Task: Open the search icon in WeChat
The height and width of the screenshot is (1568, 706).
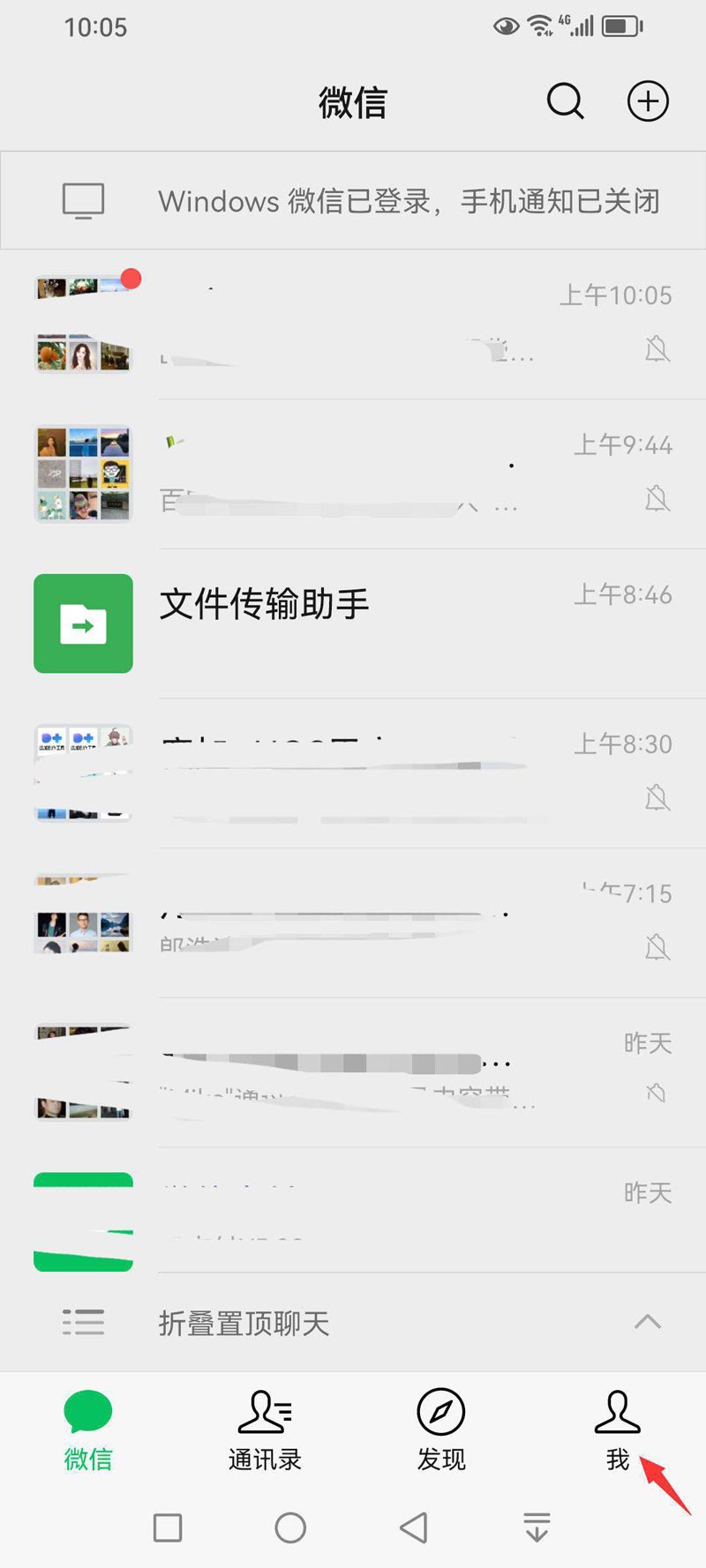Action: 565,101
